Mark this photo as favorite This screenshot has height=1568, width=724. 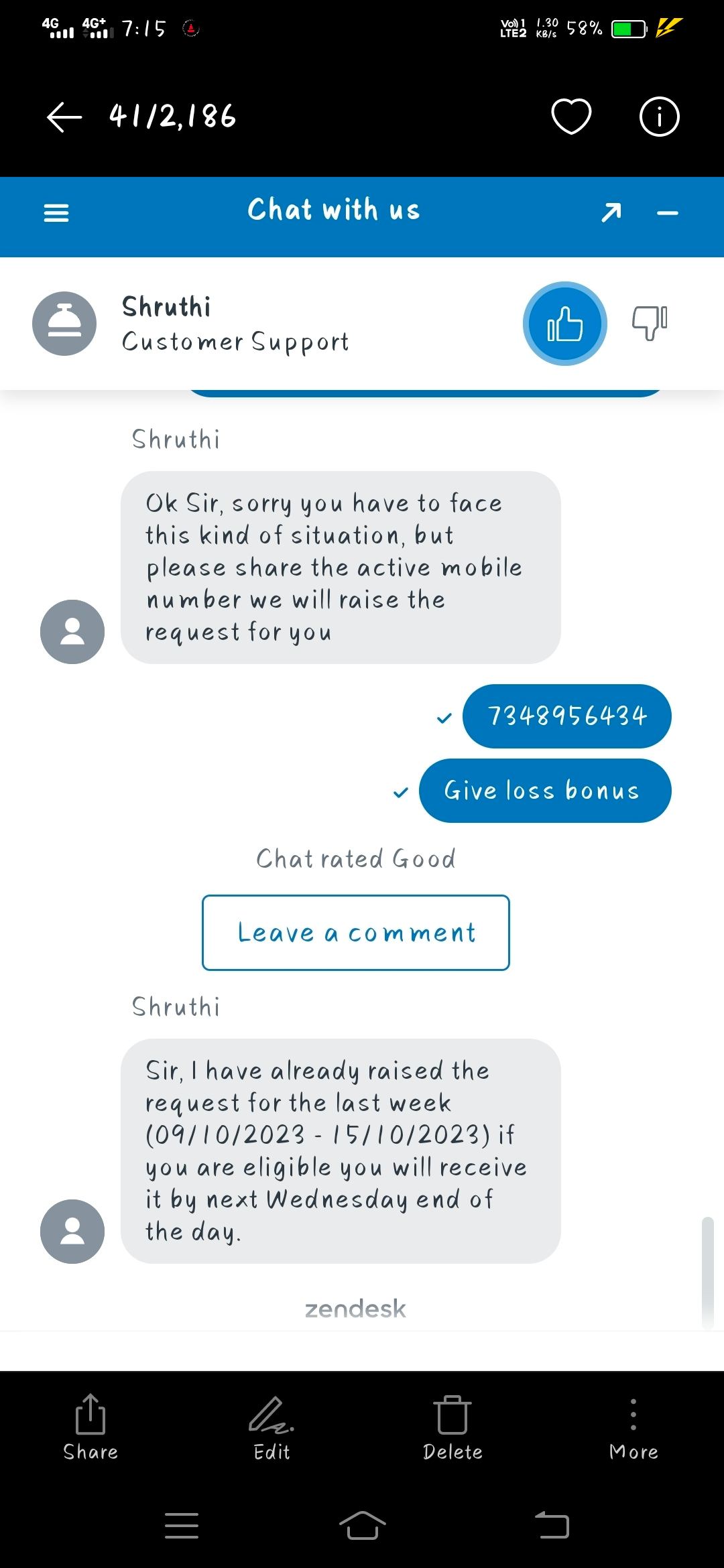tap(571, 117)
